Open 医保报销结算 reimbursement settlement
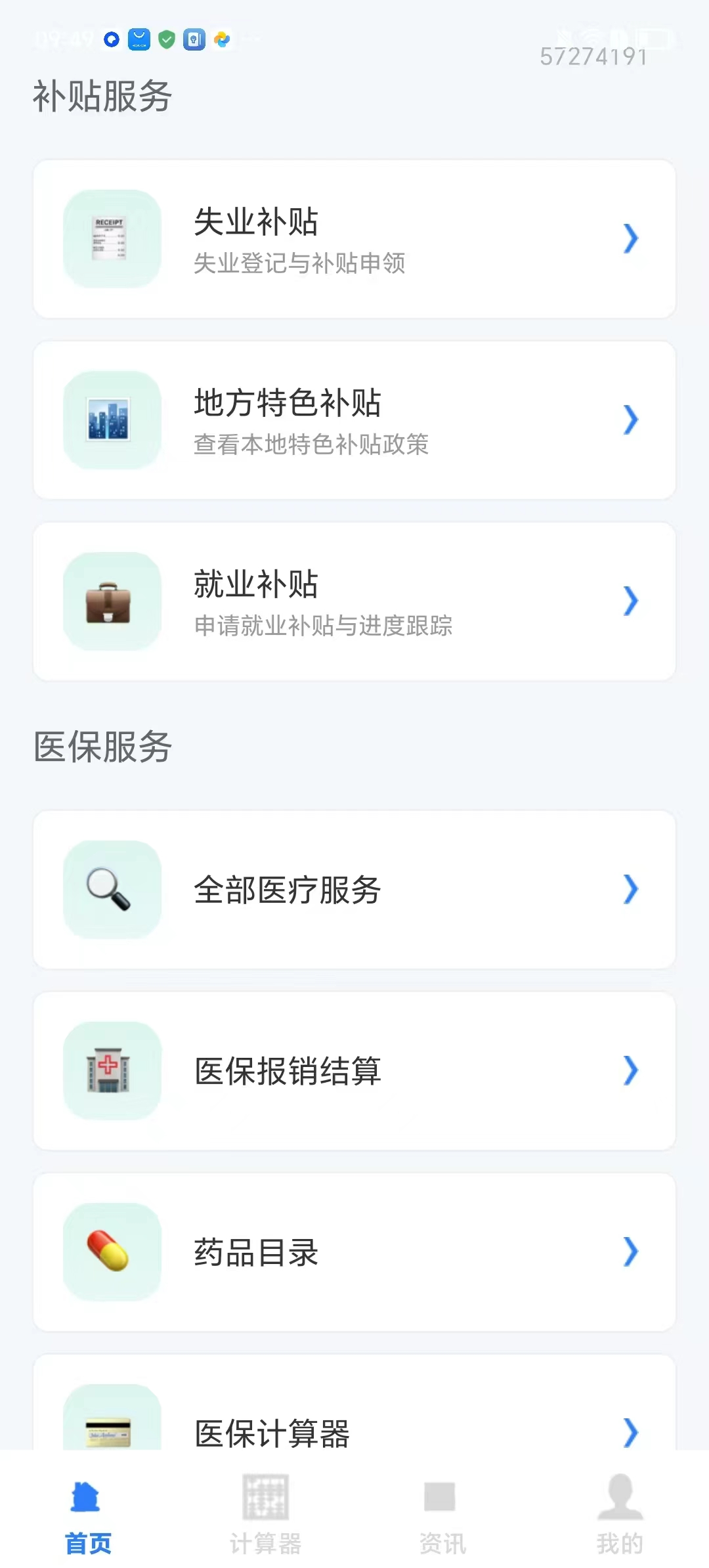The height and width of the screenshot is (1568, 709). click(354, 1071)
